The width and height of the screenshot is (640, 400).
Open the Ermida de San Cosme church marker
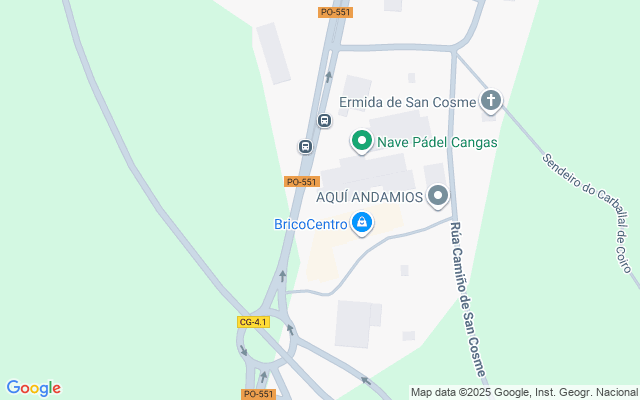pos(490,101)
